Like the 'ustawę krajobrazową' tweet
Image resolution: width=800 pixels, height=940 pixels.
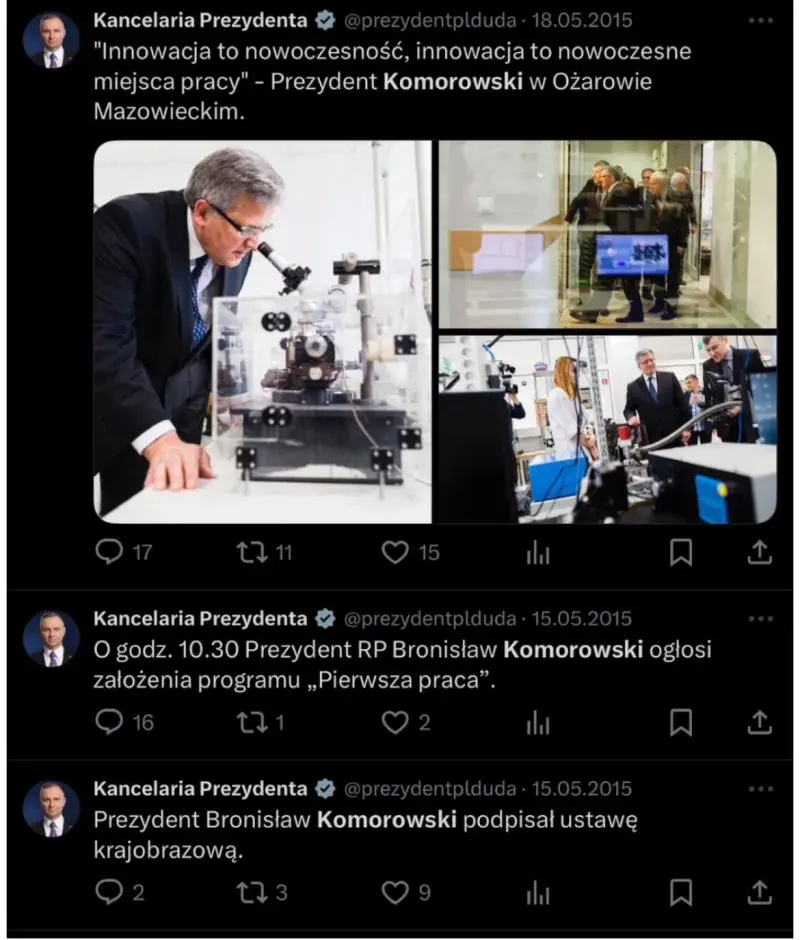click(x=396, y=892)
